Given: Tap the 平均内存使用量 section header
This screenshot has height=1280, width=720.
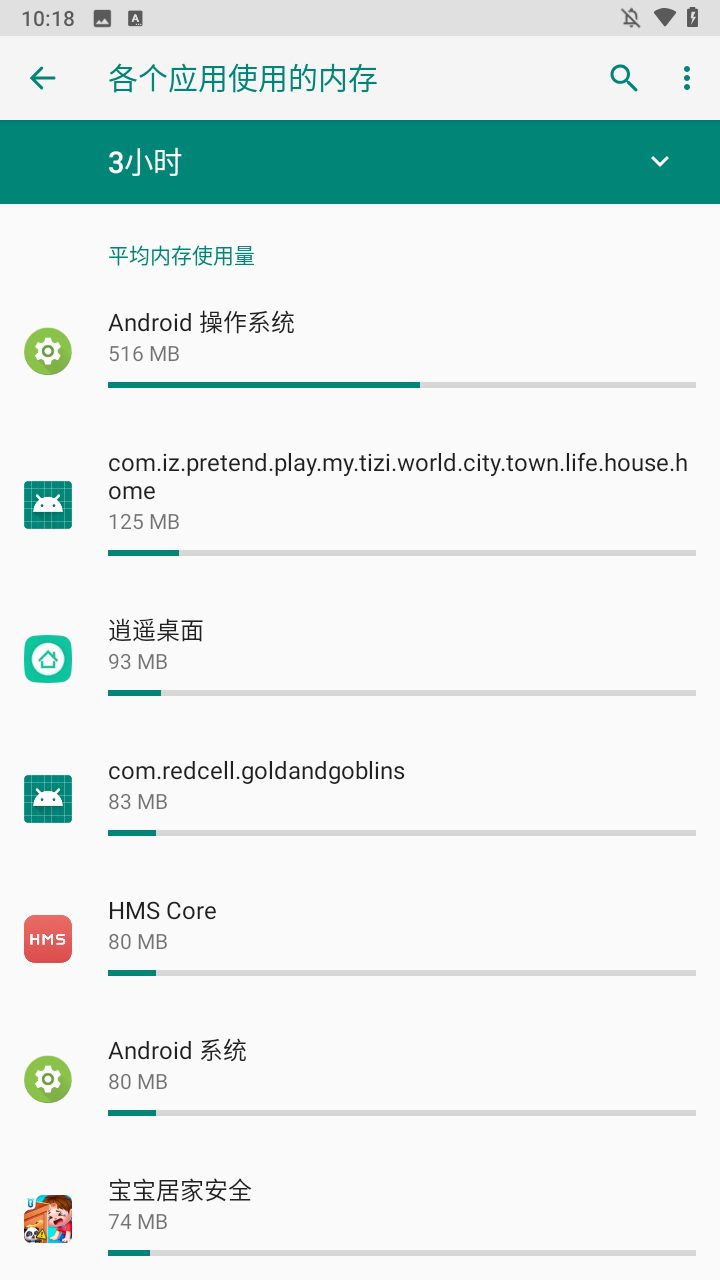Looking at the screenshot, I should pos(181,256).
